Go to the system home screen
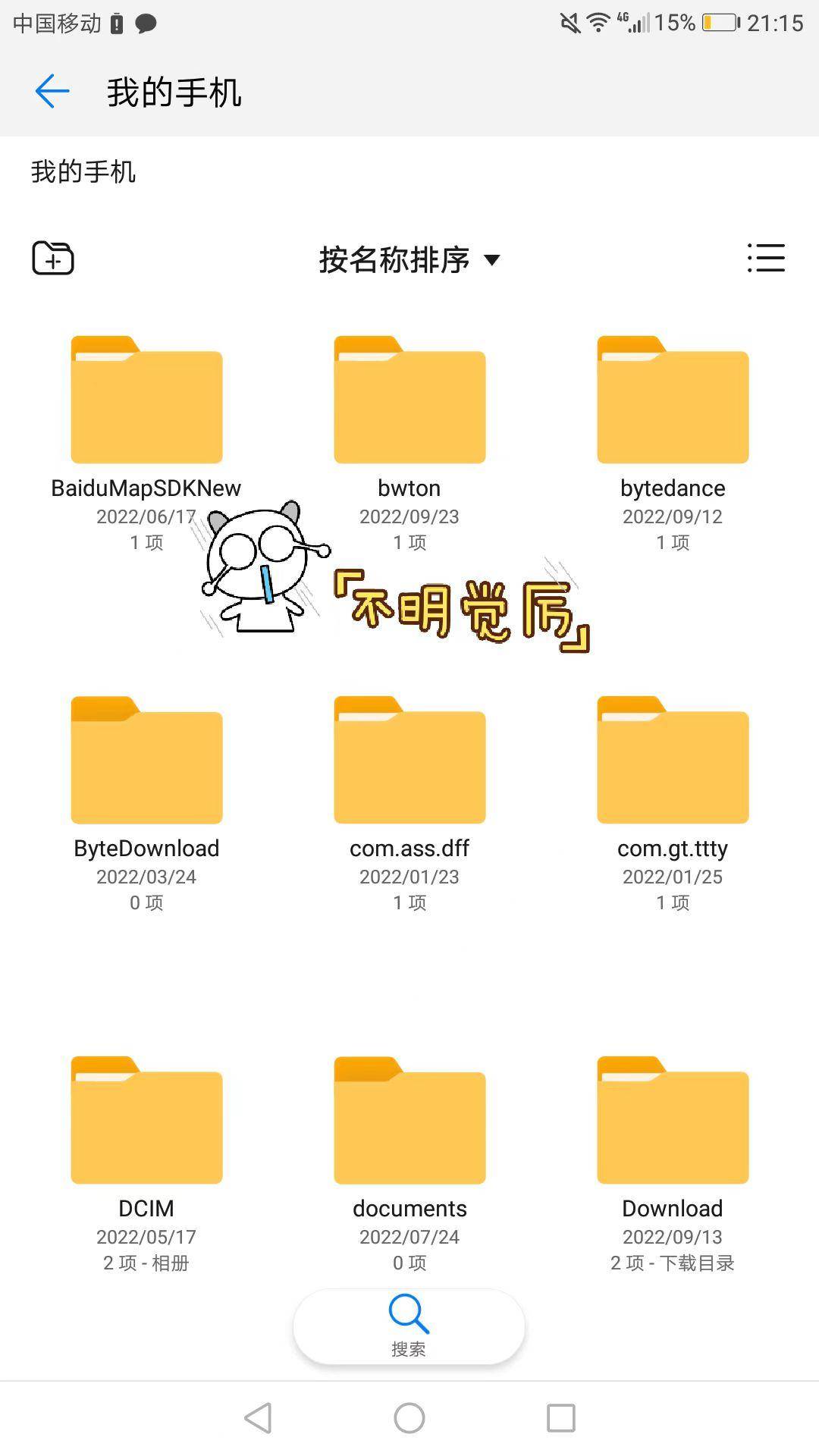Viewport: 819px width, 1456px height. pos(409,1417)
